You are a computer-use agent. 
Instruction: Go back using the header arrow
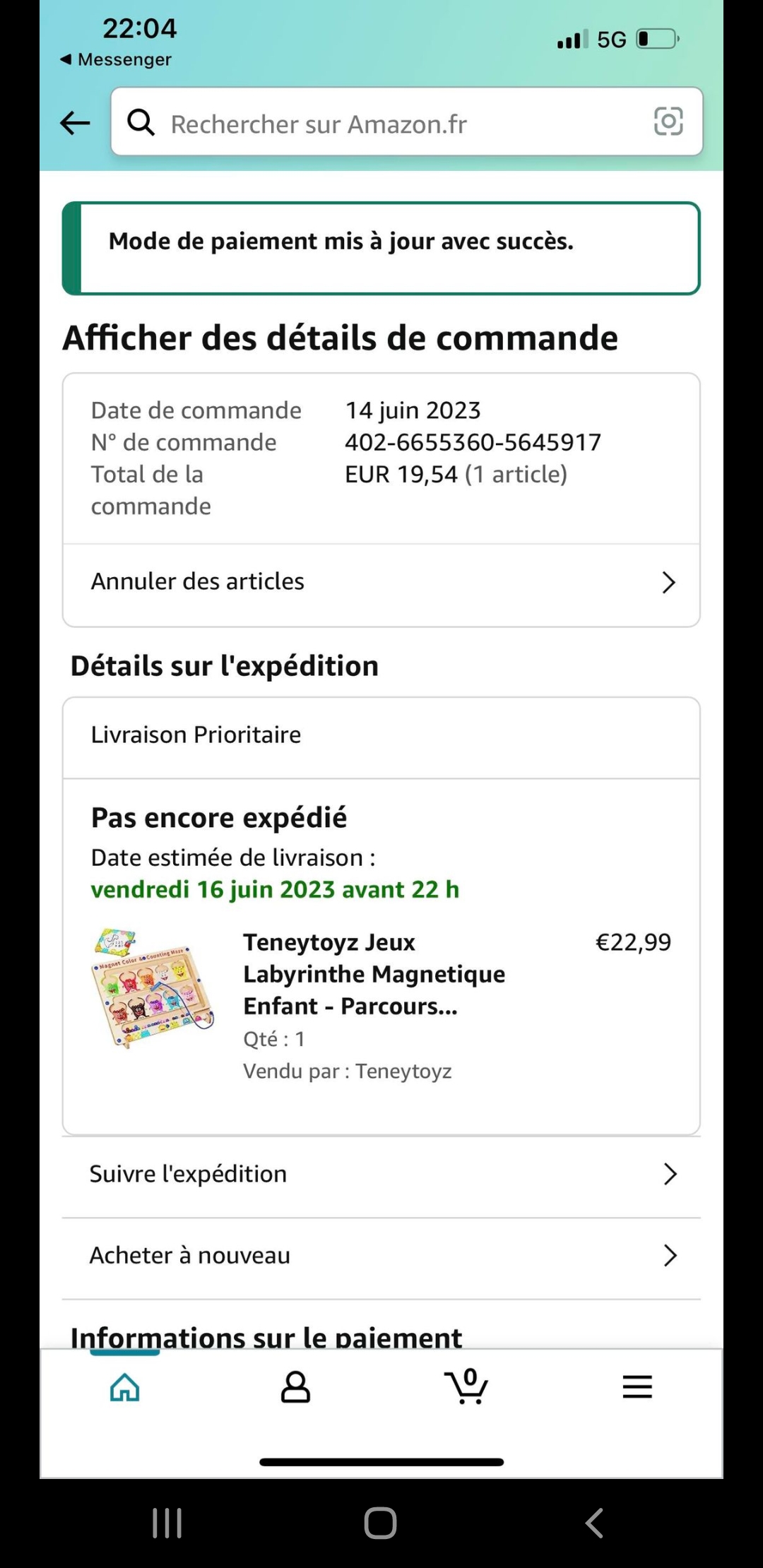pos(75,123)
